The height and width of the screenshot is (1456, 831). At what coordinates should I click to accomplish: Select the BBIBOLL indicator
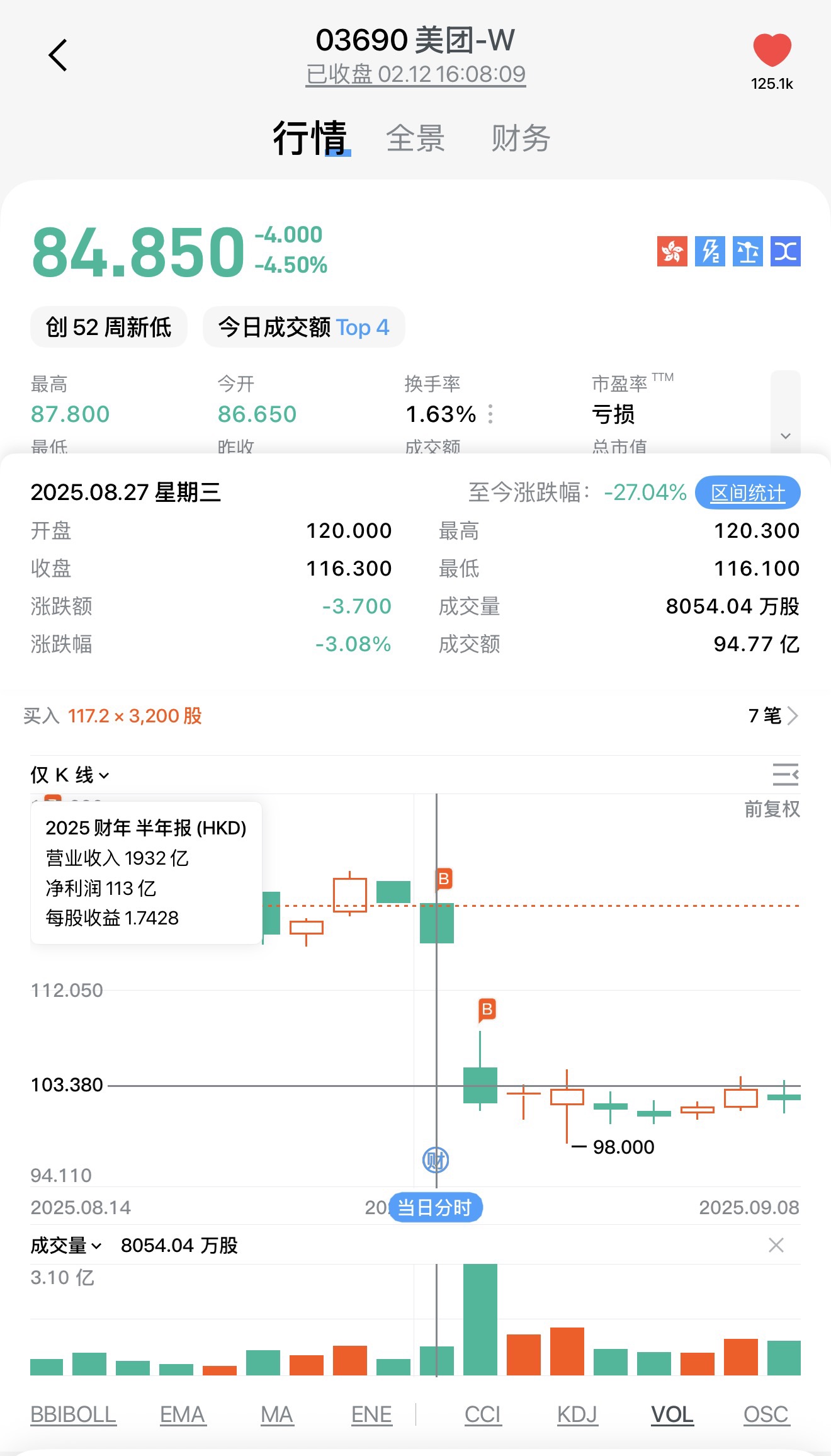73,1415
